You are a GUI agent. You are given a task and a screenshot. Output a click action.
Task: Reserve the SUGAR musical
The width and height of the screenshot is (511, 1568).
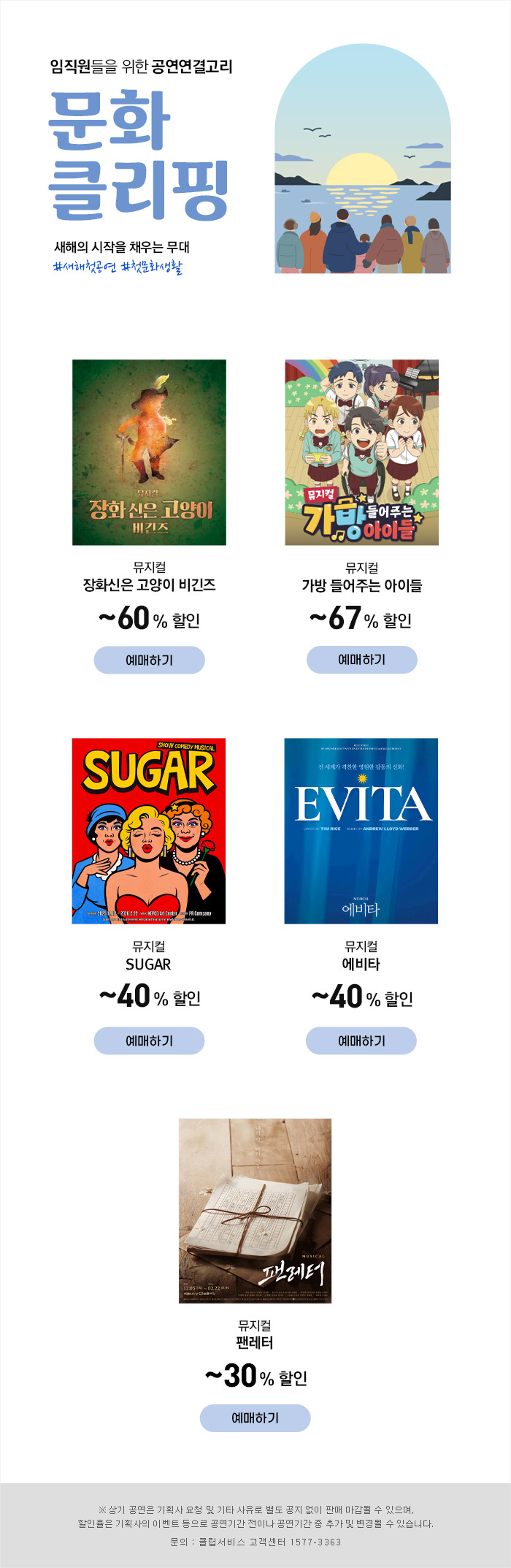(149, 1040)
